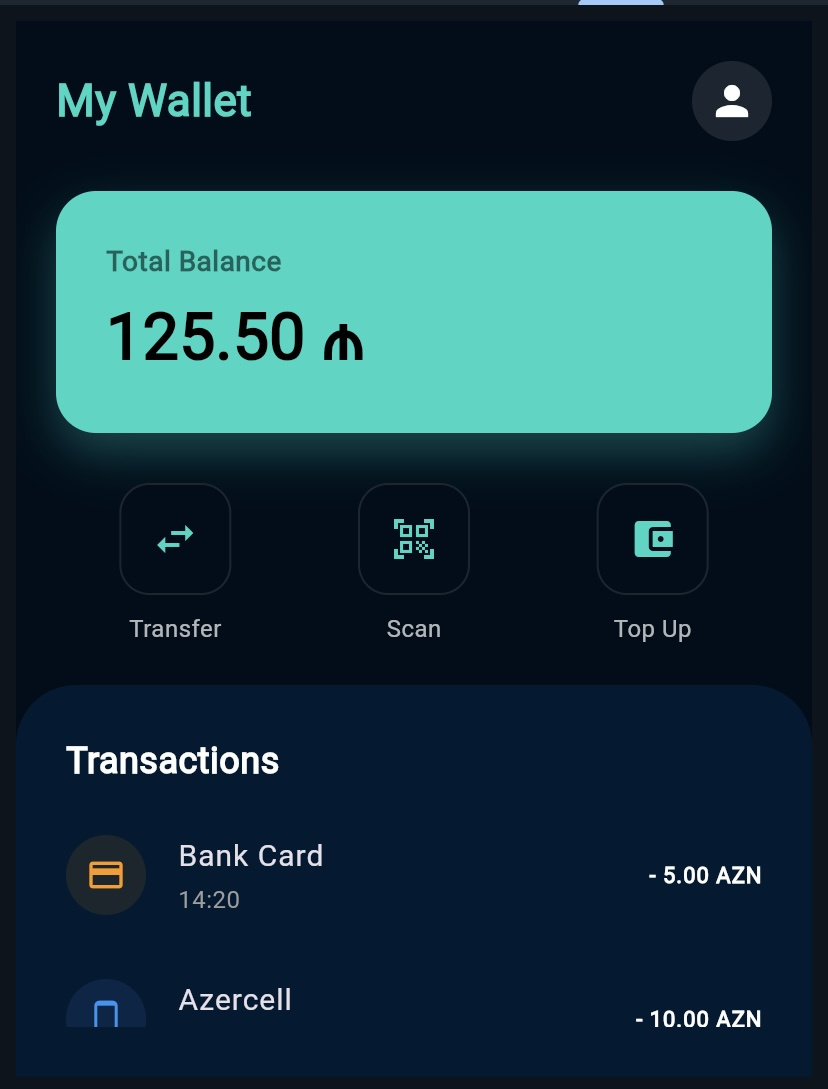Tap the Transfer button
Image resolution: width=828 pixels, height=1089 pixels.
pos(175,539)
